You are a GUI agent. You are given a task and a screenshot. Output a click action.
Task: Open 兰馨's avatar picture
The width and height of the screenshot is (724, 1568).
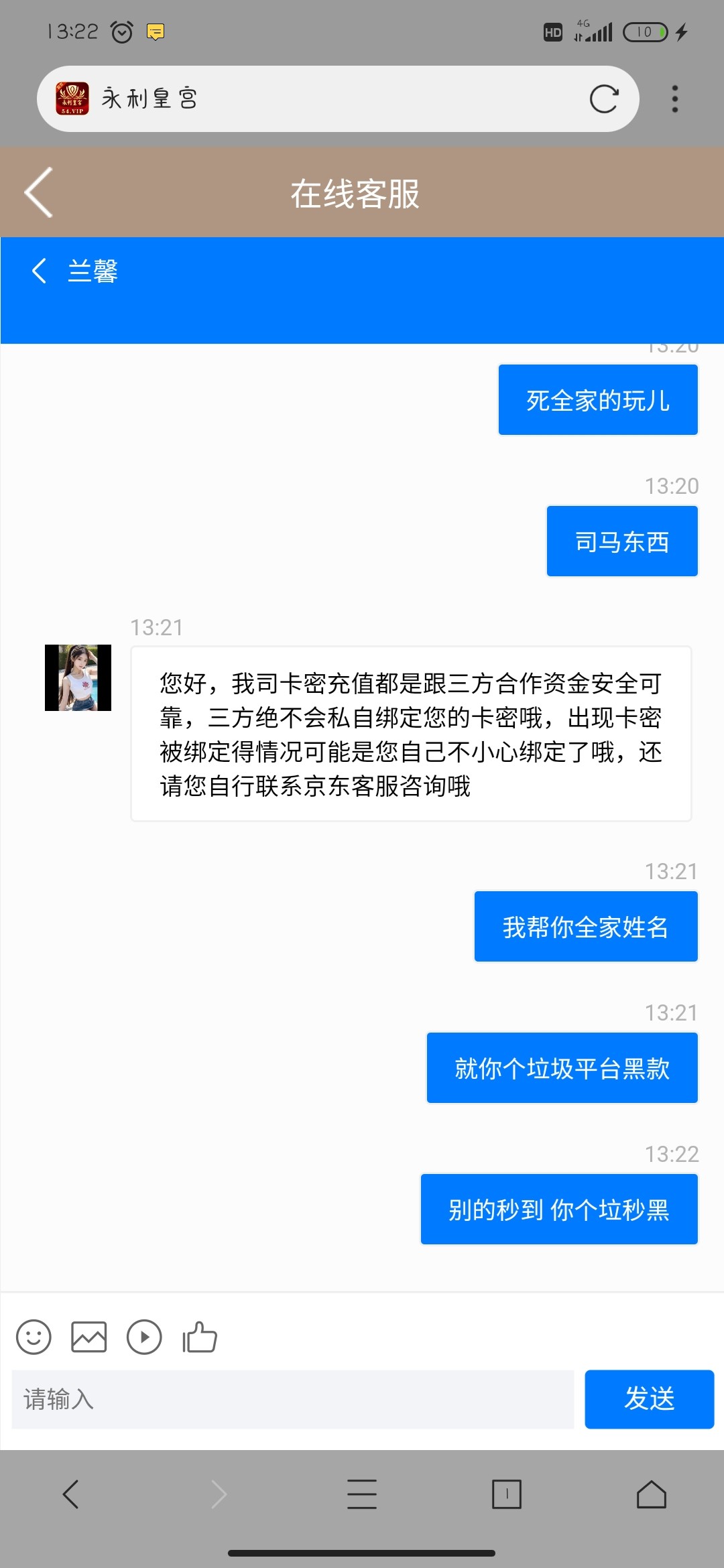click(x=78, y=677)
